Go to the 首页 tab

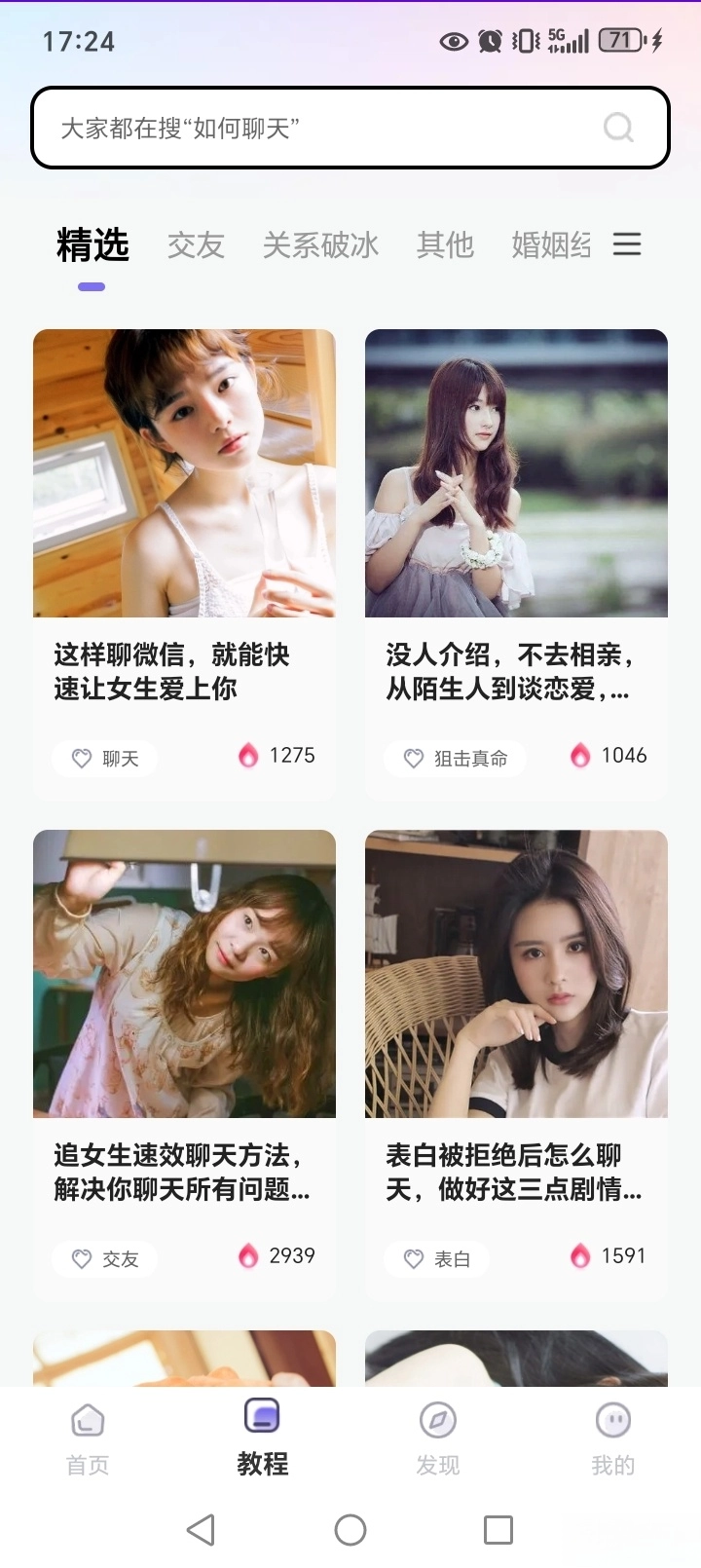(x=88, y=1439)
